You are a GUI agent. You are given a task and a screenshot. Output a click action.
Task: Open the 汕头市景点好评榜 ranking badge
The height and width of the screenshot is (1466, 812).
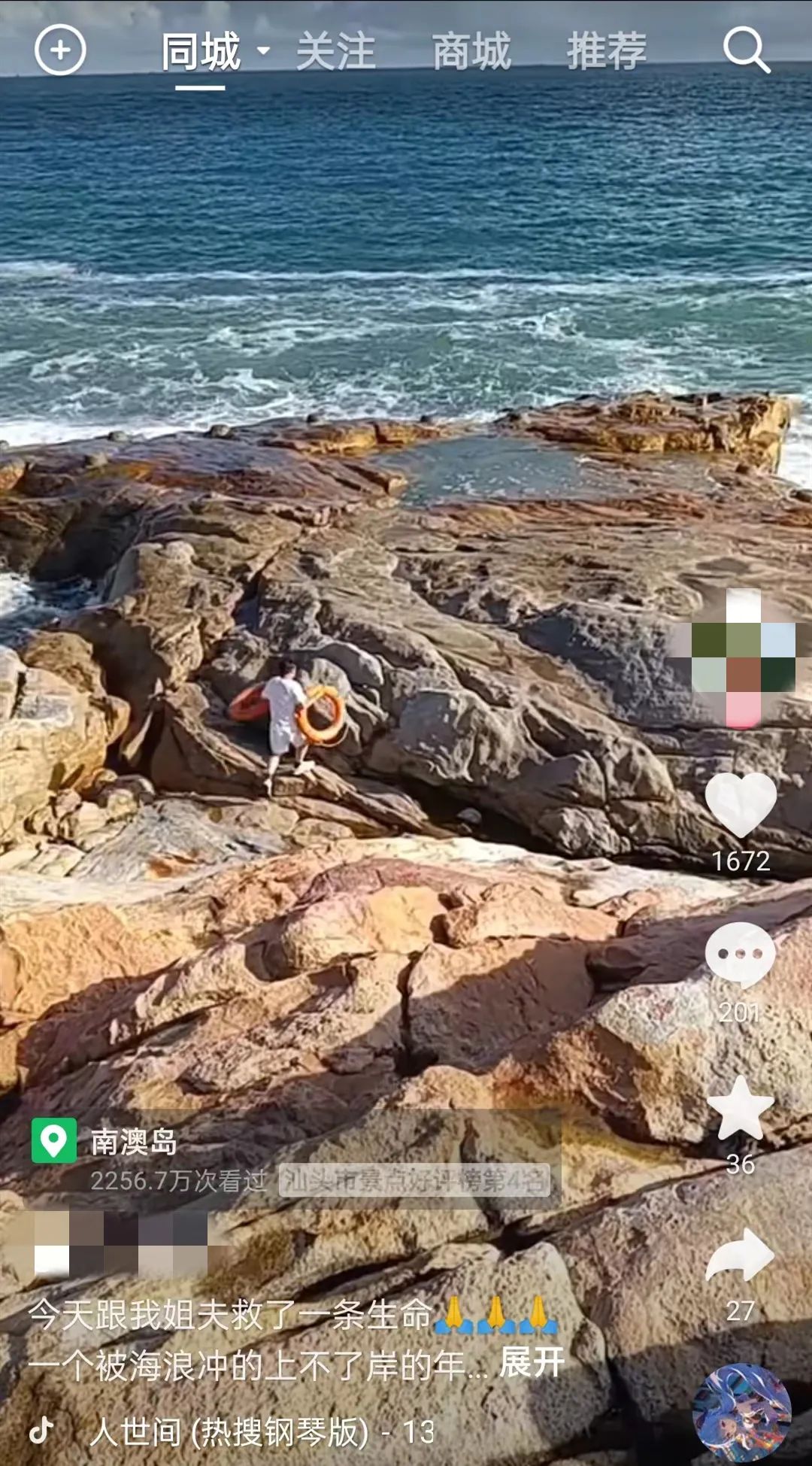414,1180
